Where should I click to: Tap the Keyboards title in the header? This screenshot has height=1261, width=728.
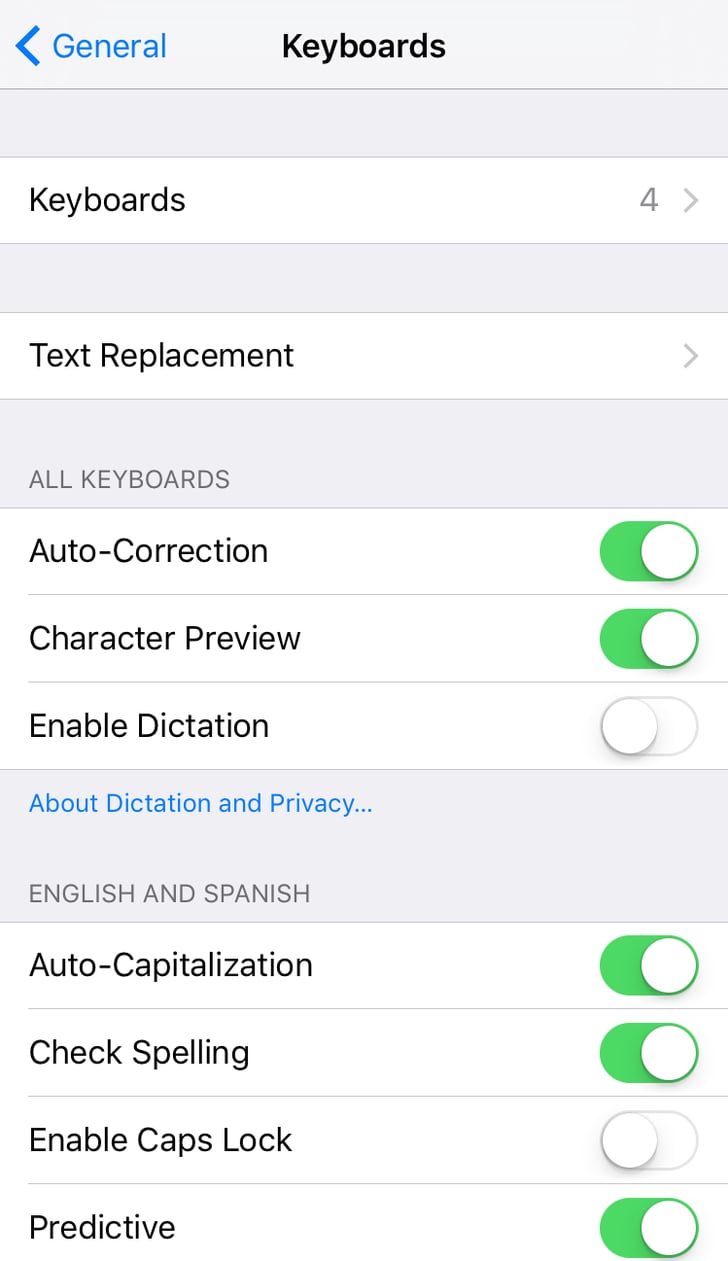pyautogui.click(x=364, y=46)
